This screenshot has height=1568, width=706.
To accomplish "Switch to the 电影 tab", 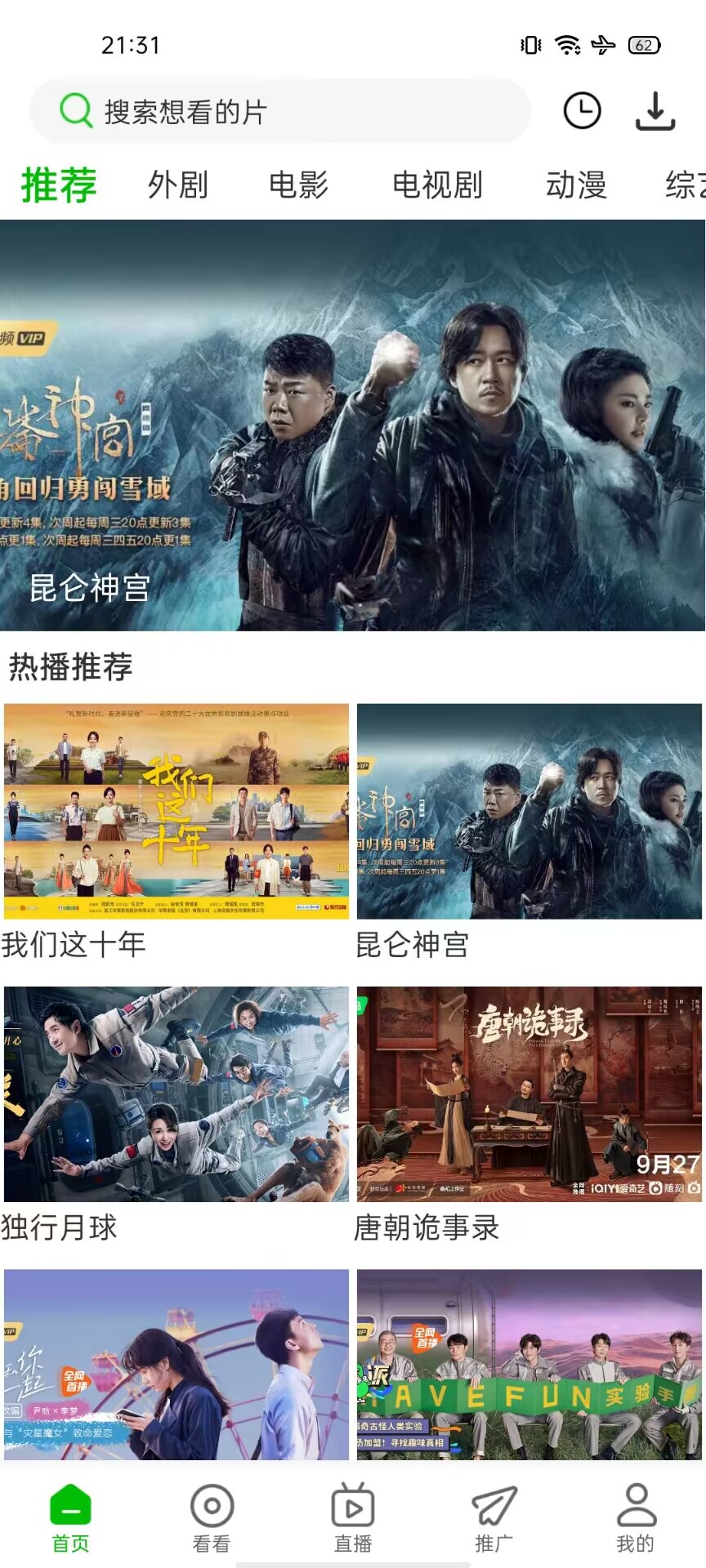I will click(x=298, y=185).
